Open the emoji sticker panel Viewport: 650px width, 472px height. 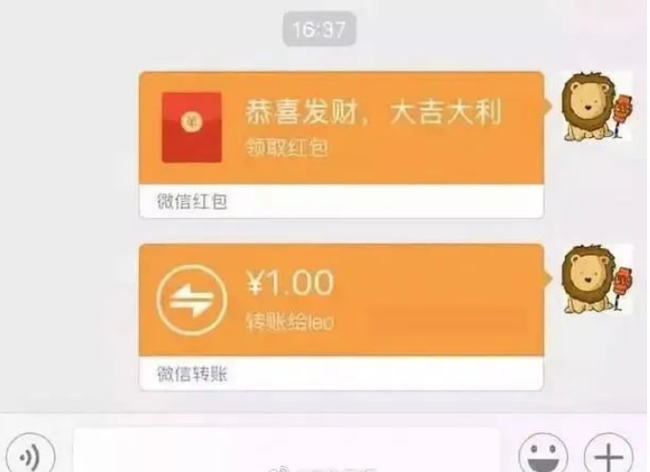546,453
